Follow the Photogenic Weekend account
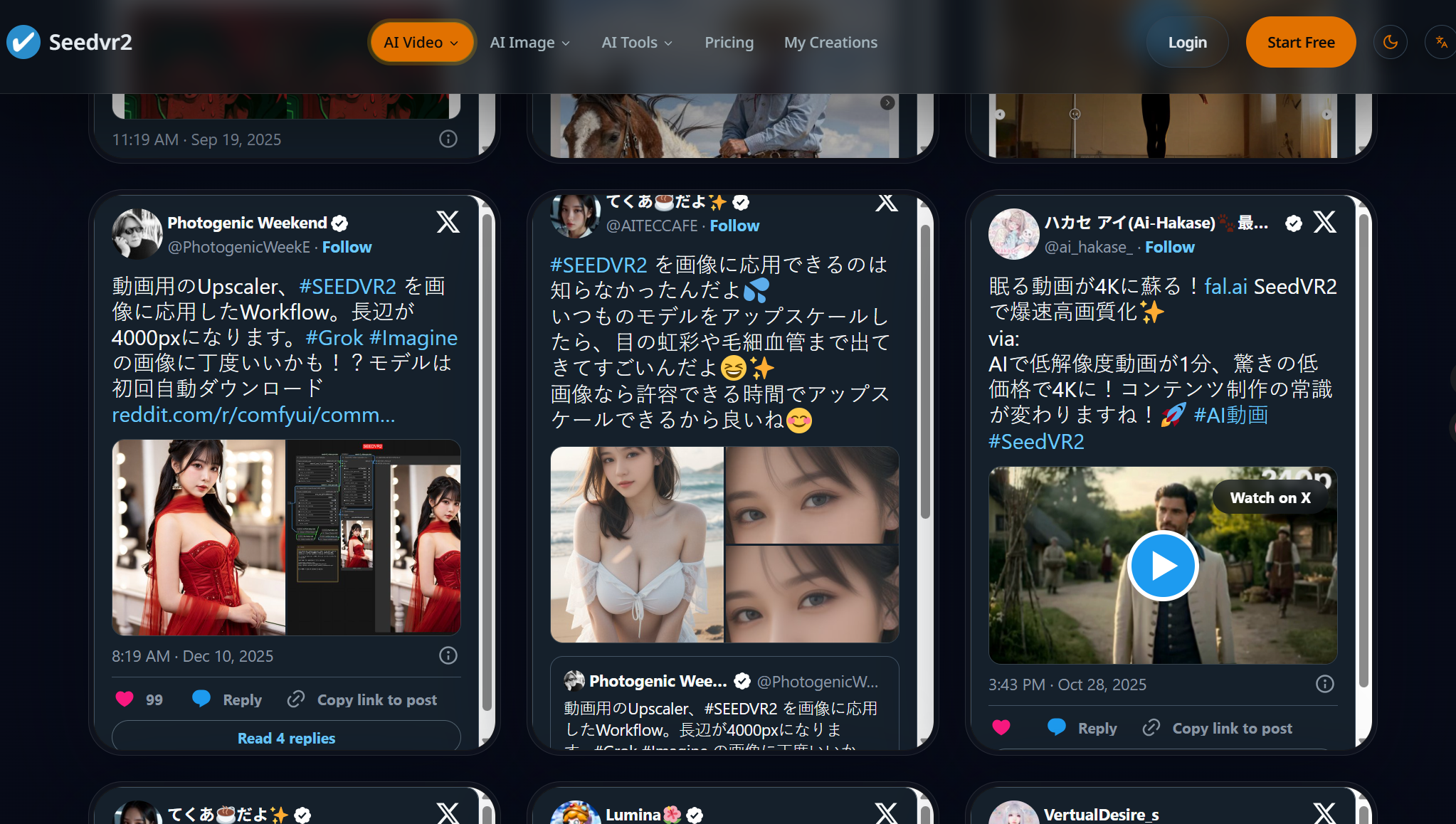Screen dimensions: 1456x824 pyautogui.click(x=347, y=247)
